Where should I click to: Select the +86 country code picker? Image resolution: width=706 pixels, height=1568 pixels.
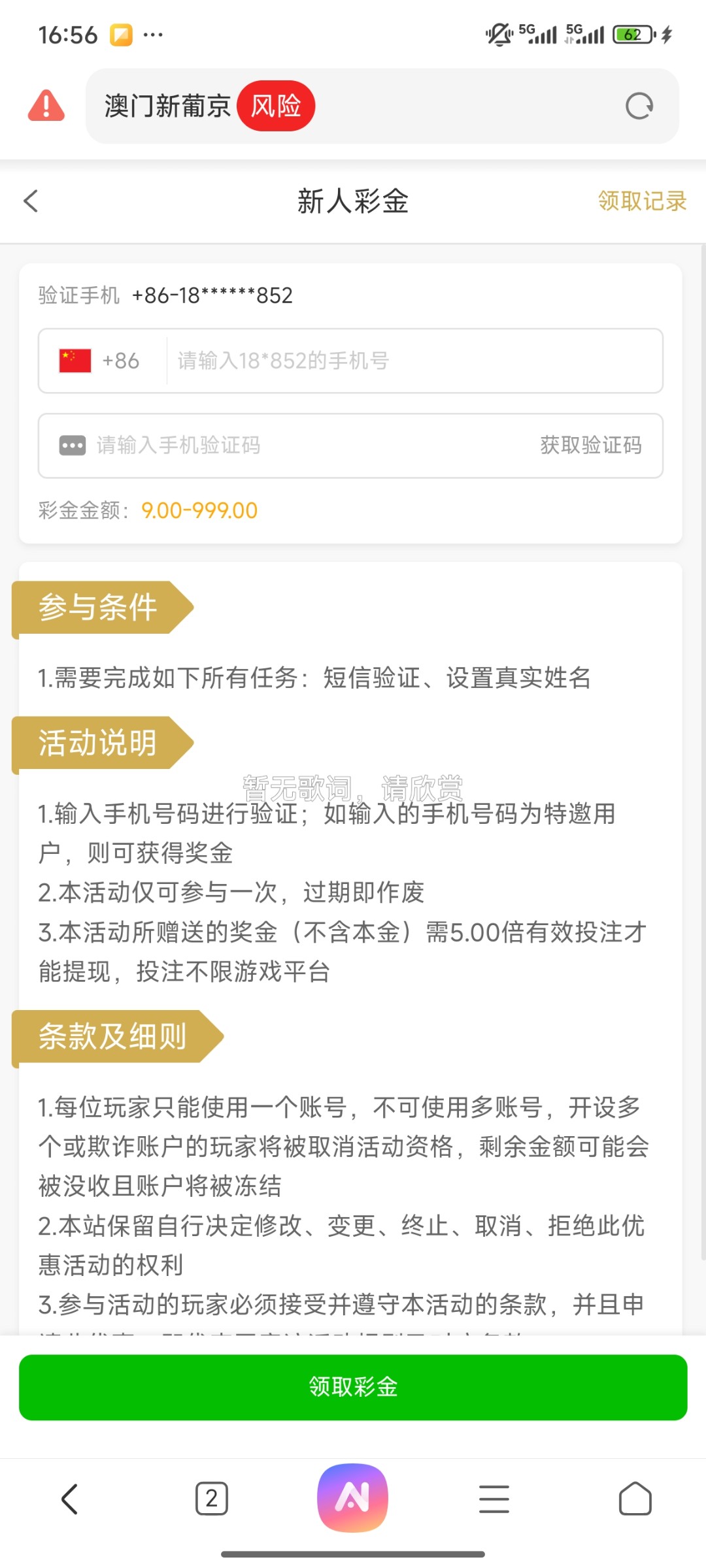[x=100, y=361]
